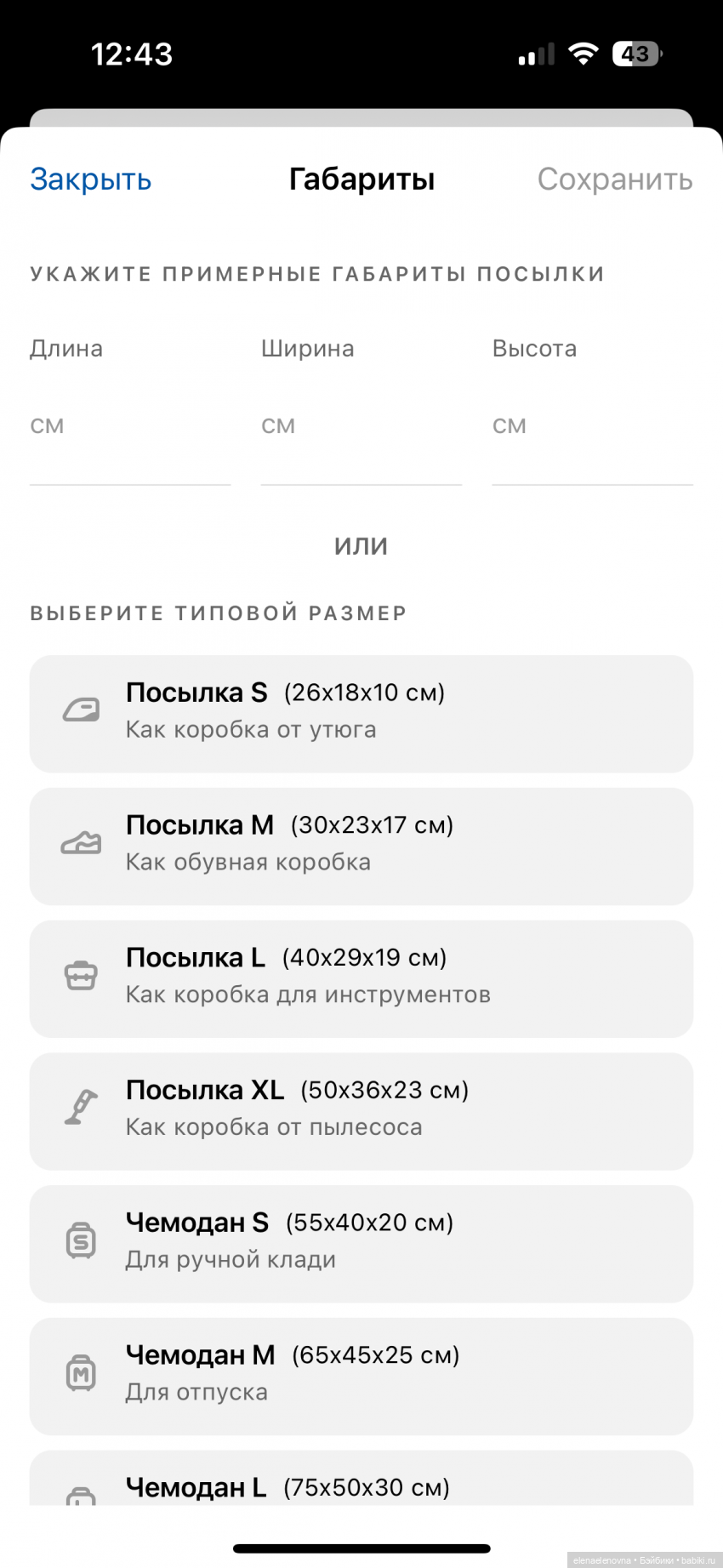The width and height of the screenshot is (723, 1568).
Task: Select the toolbox icon beside Посылка L
Action: (81, 974)
